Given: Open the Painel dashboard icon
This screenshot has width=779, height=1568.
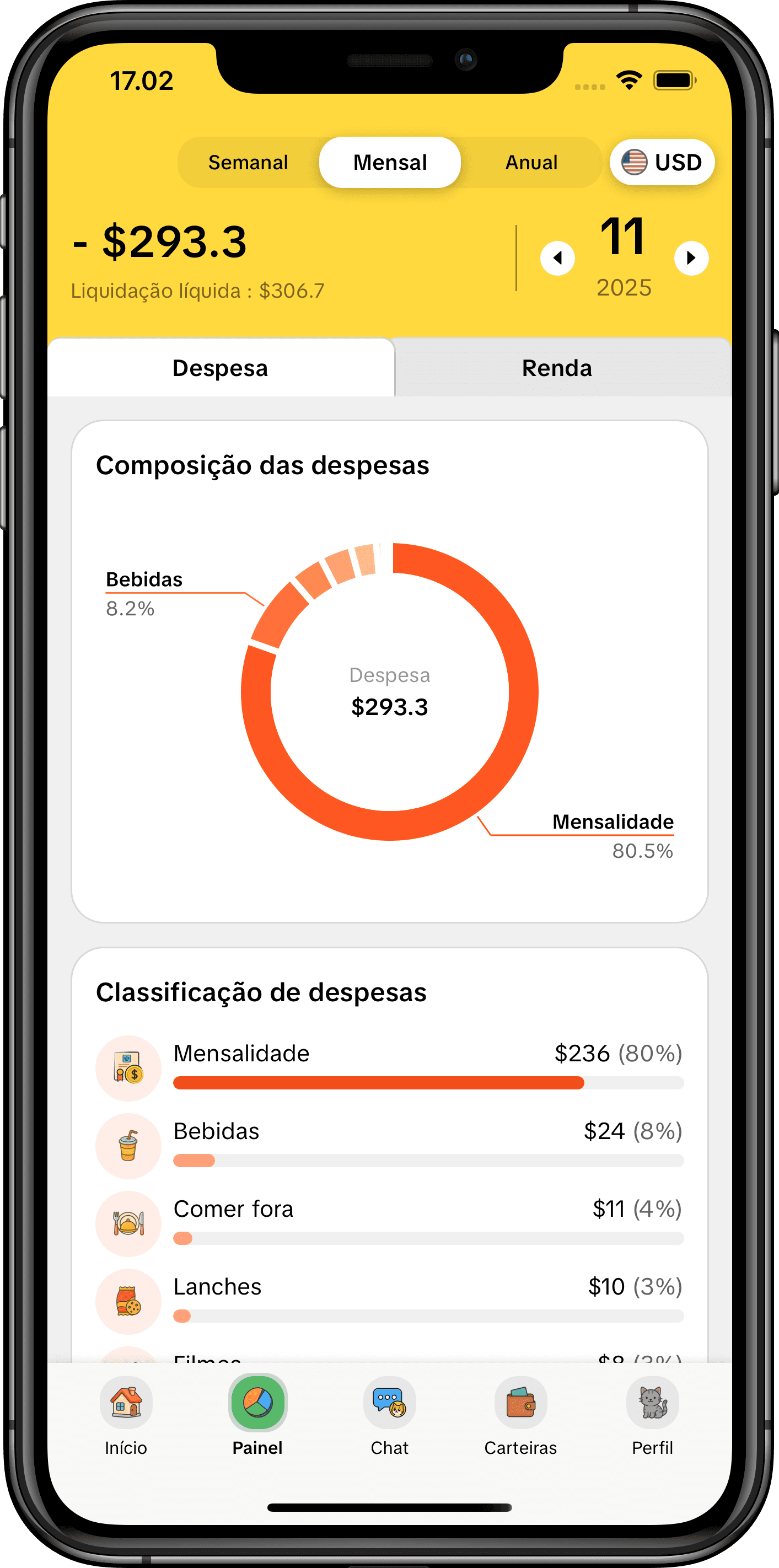Looking at the screenshot, I should 257,1403.
